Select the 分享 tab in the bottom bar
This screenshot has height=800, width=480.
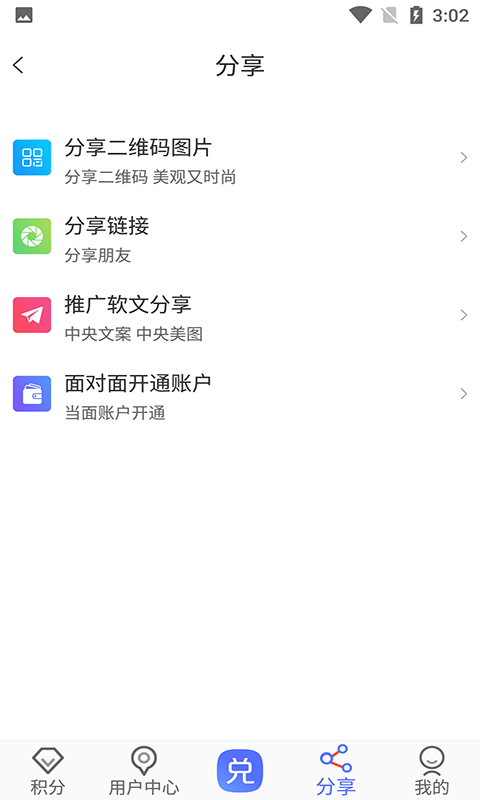coord(336,770)
